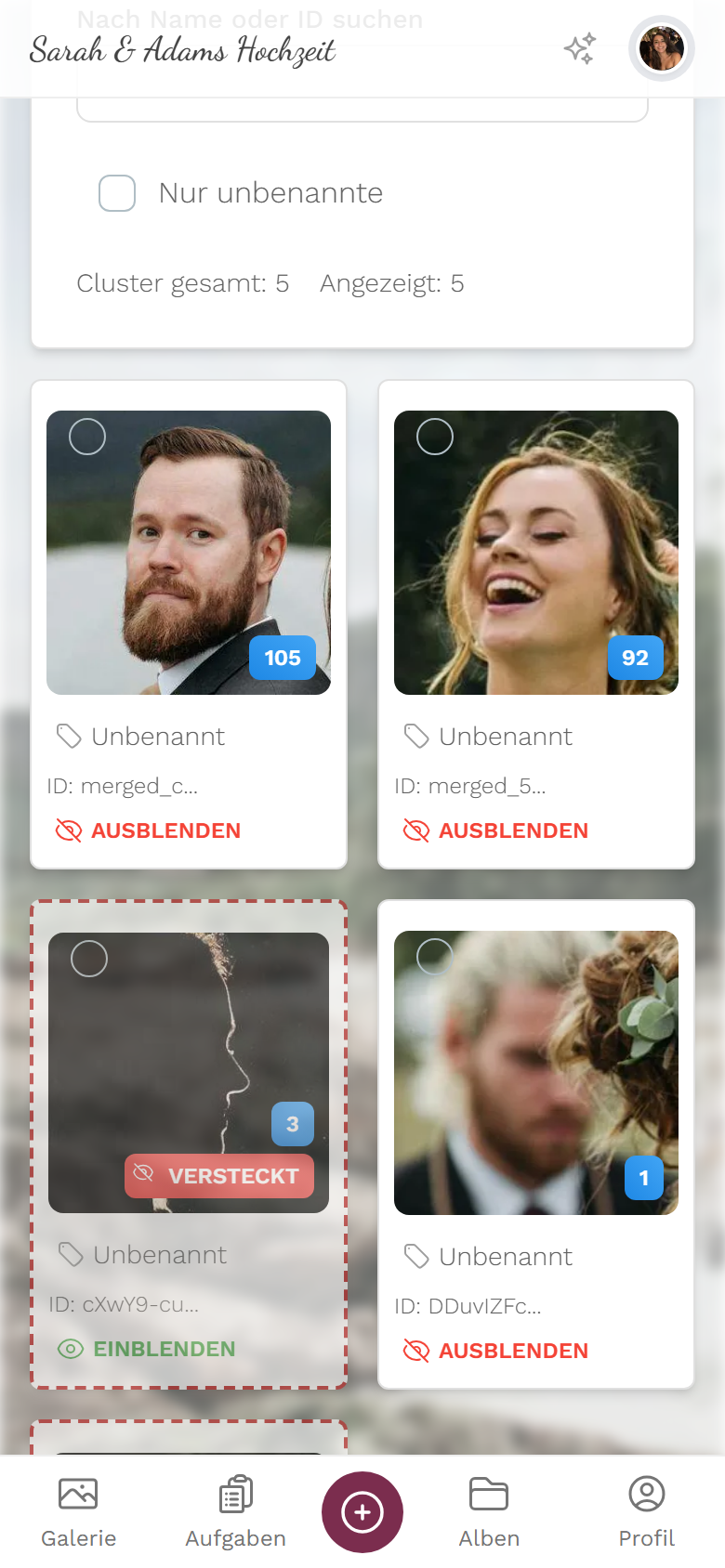The image size is (725, 1568).
Task: Hide the cluster with ID merged_5
Action: pos(496,830)
